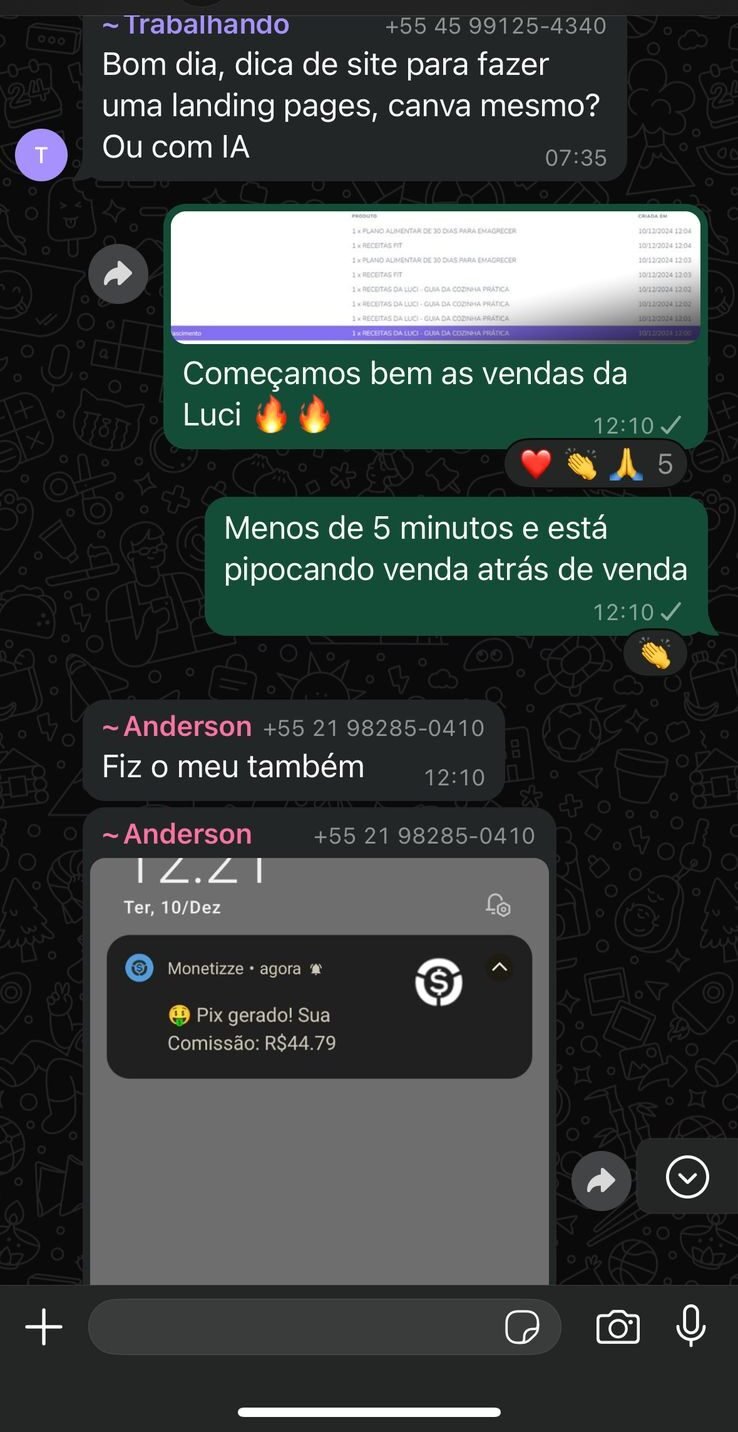This screenshot has height=1432, width=738.
Task: Type in the message input field
Action: point(295,1327)
